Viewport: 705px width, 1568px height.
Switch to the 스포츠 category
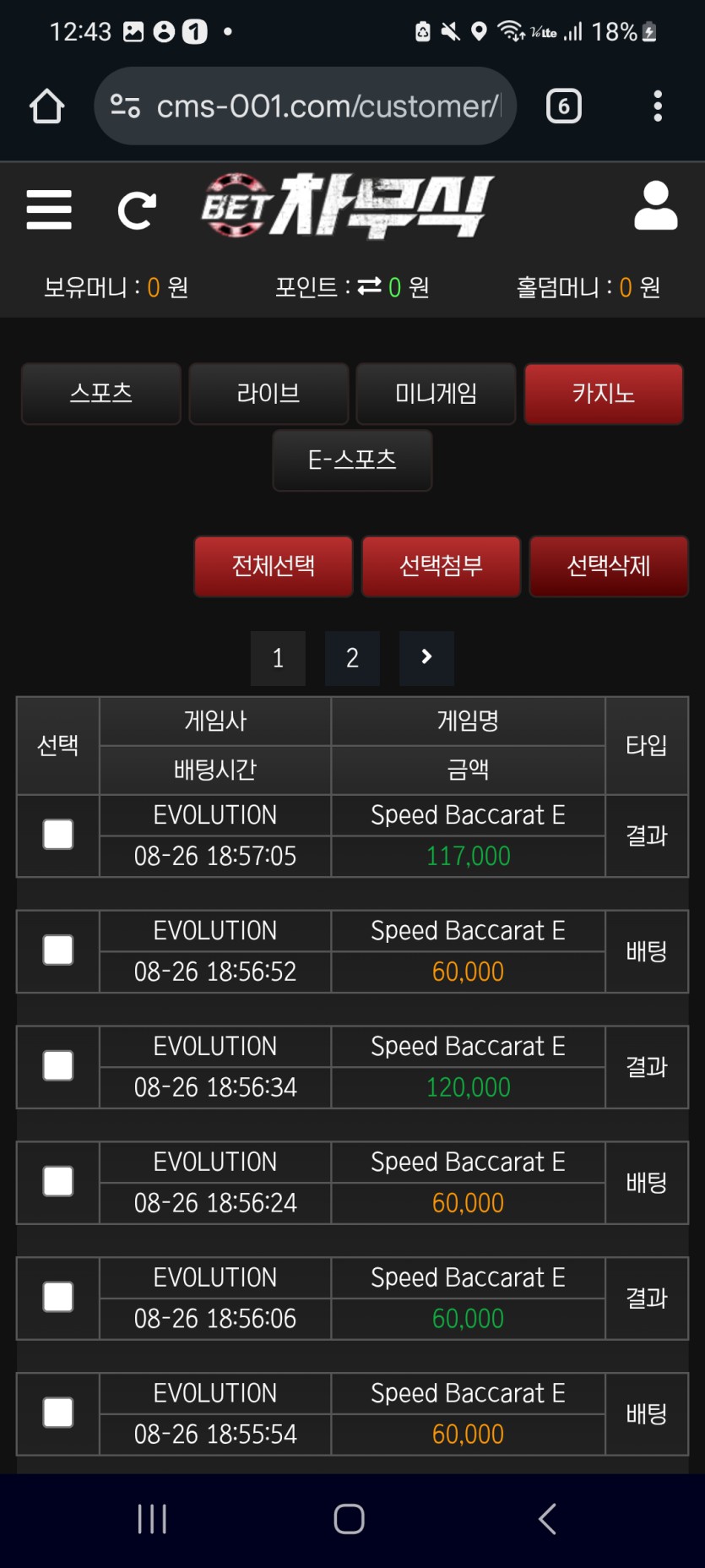(101, 394)
